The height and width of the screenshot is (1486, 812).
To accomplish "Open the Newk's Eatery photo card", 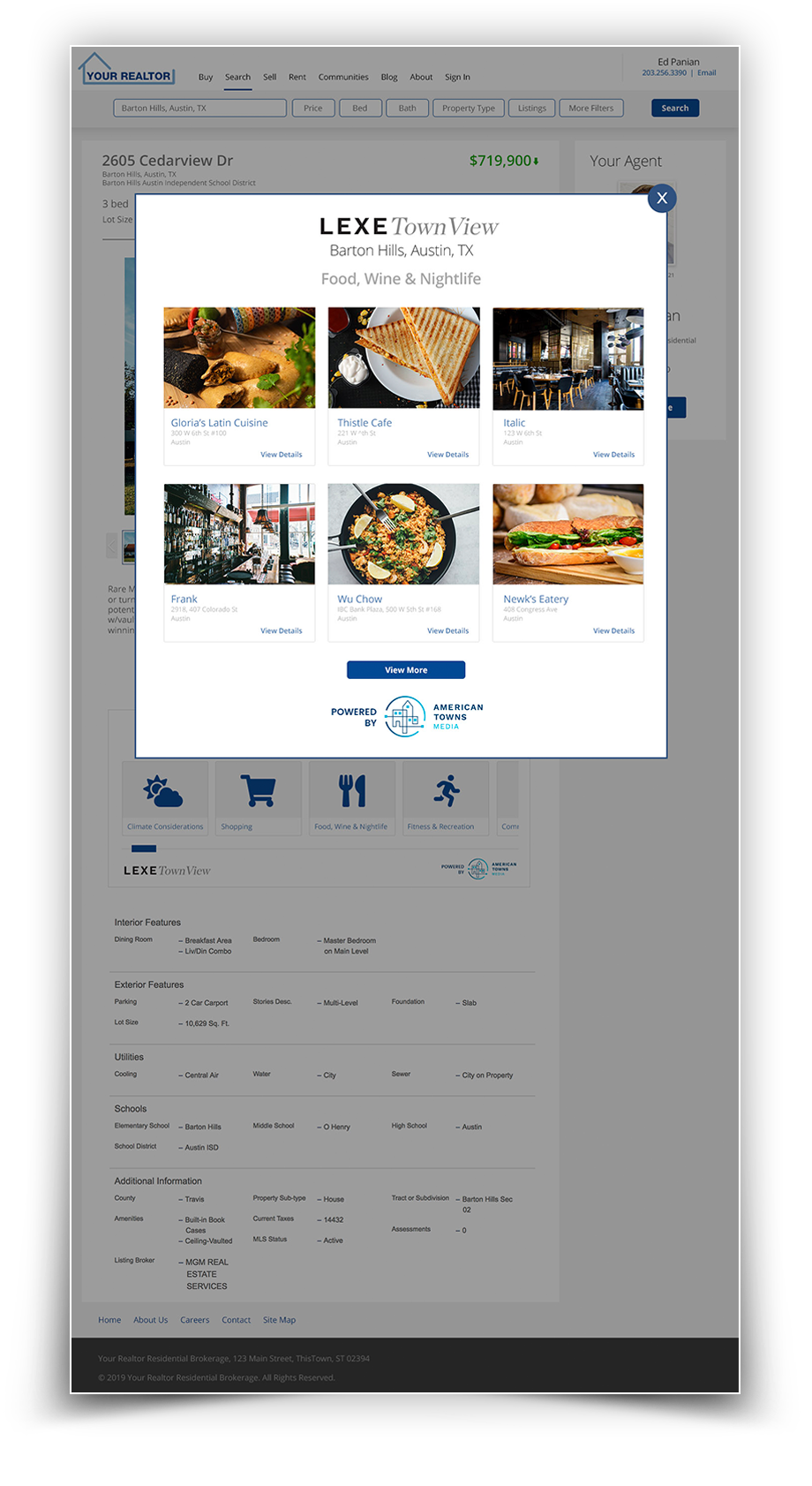I will (x=568, y=534).
